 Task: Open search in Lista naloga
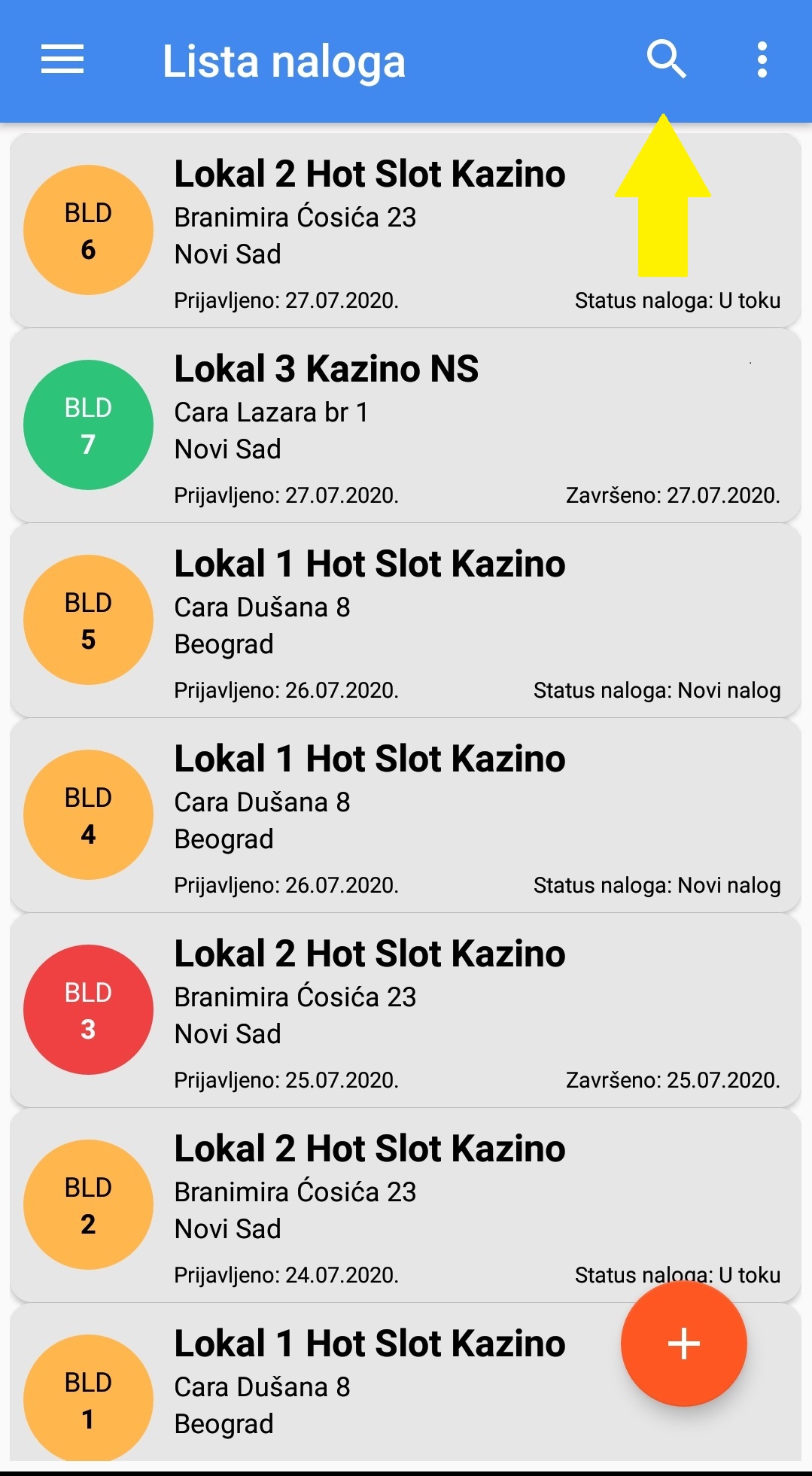click(666, 59)
